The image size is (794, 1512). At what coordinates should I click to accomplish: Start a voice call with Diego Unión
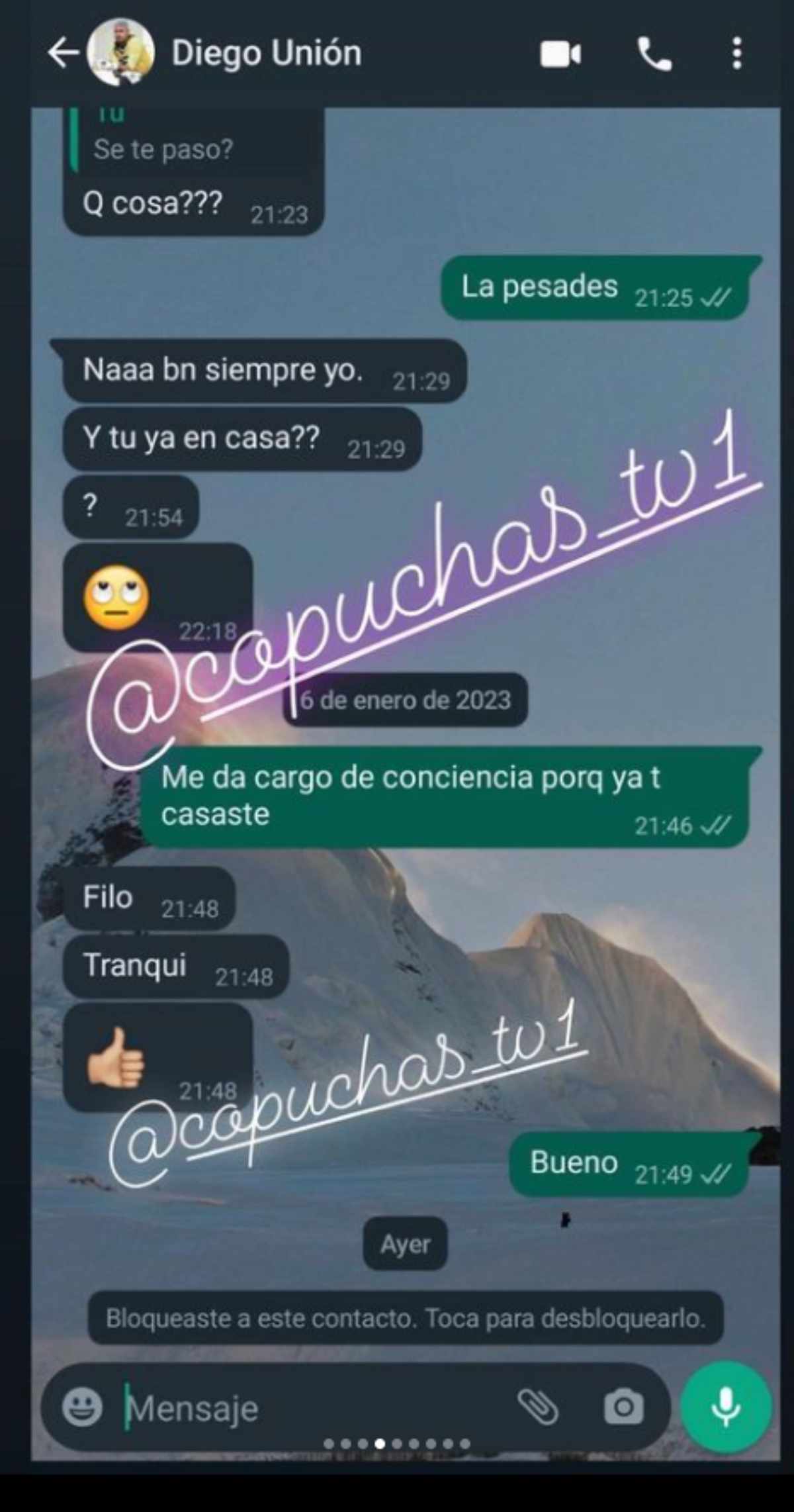point(654,54)
